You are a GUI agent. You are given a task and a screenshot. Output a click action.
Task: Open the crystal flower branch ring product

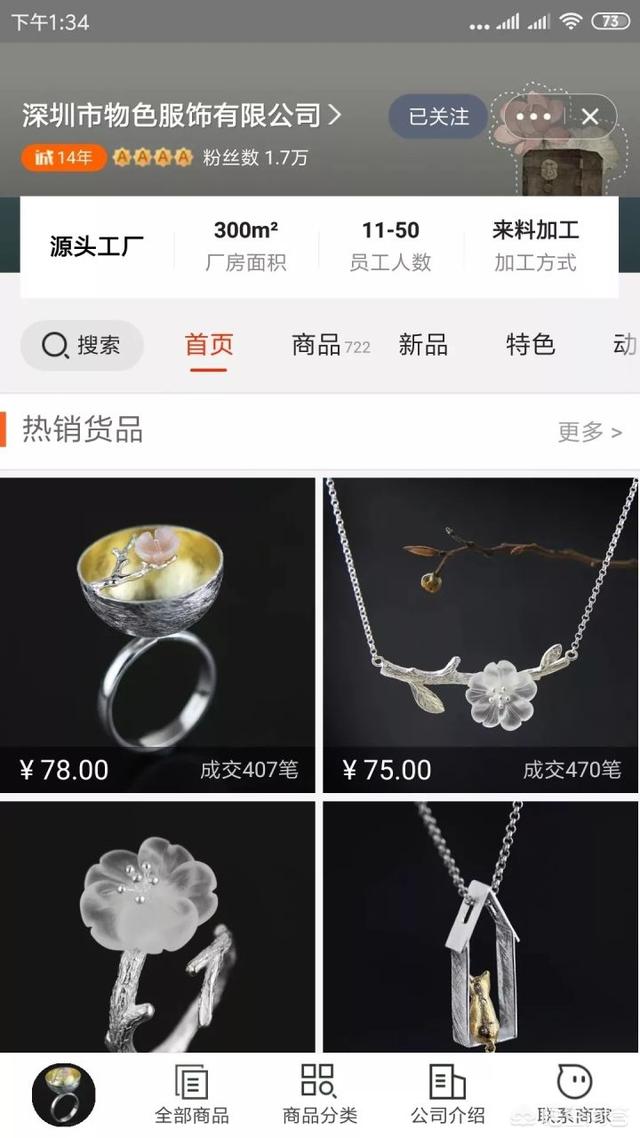click(157, 925)
